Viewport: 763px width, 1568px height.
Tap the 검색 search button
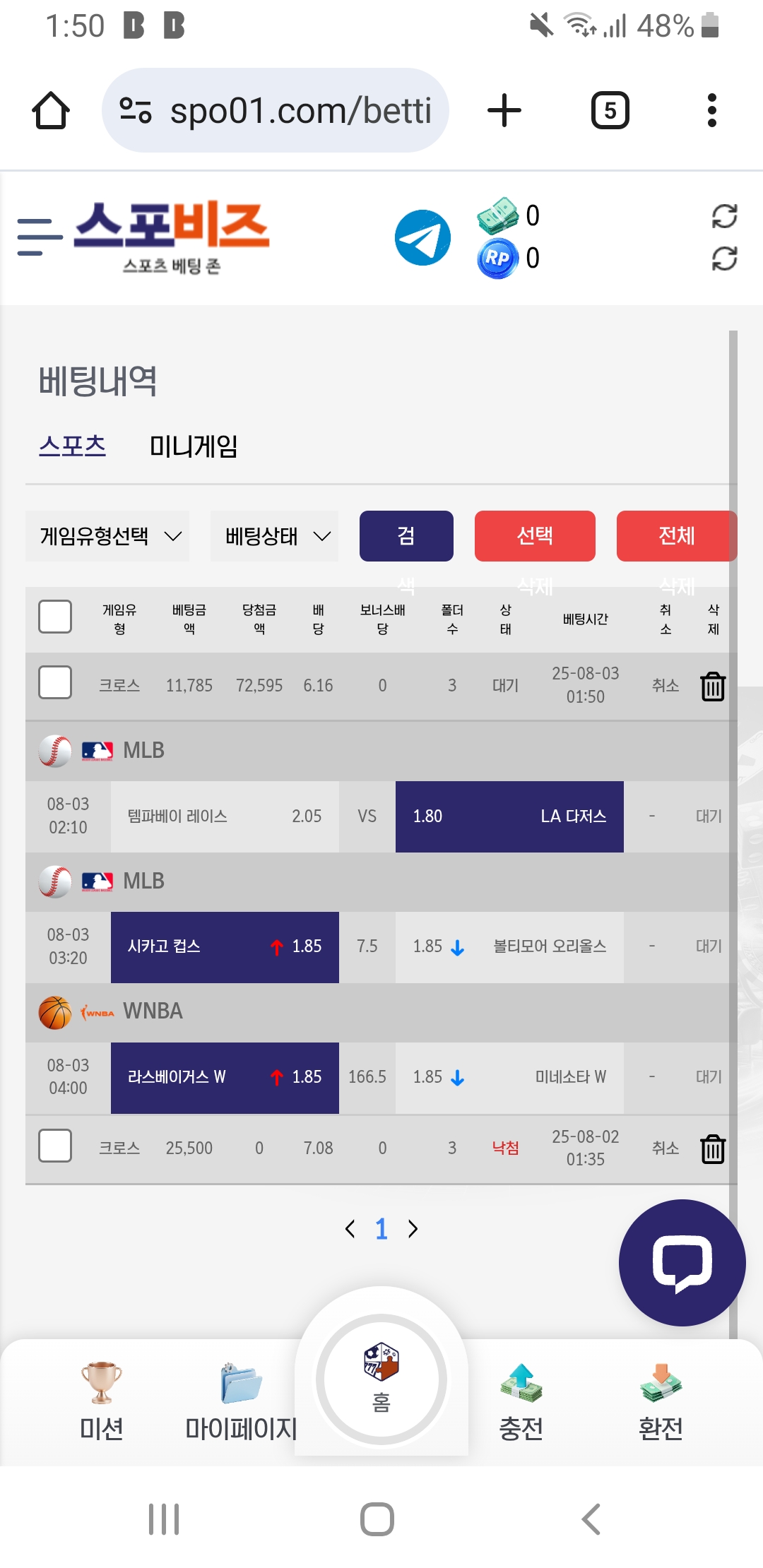[x=406, y=536]
